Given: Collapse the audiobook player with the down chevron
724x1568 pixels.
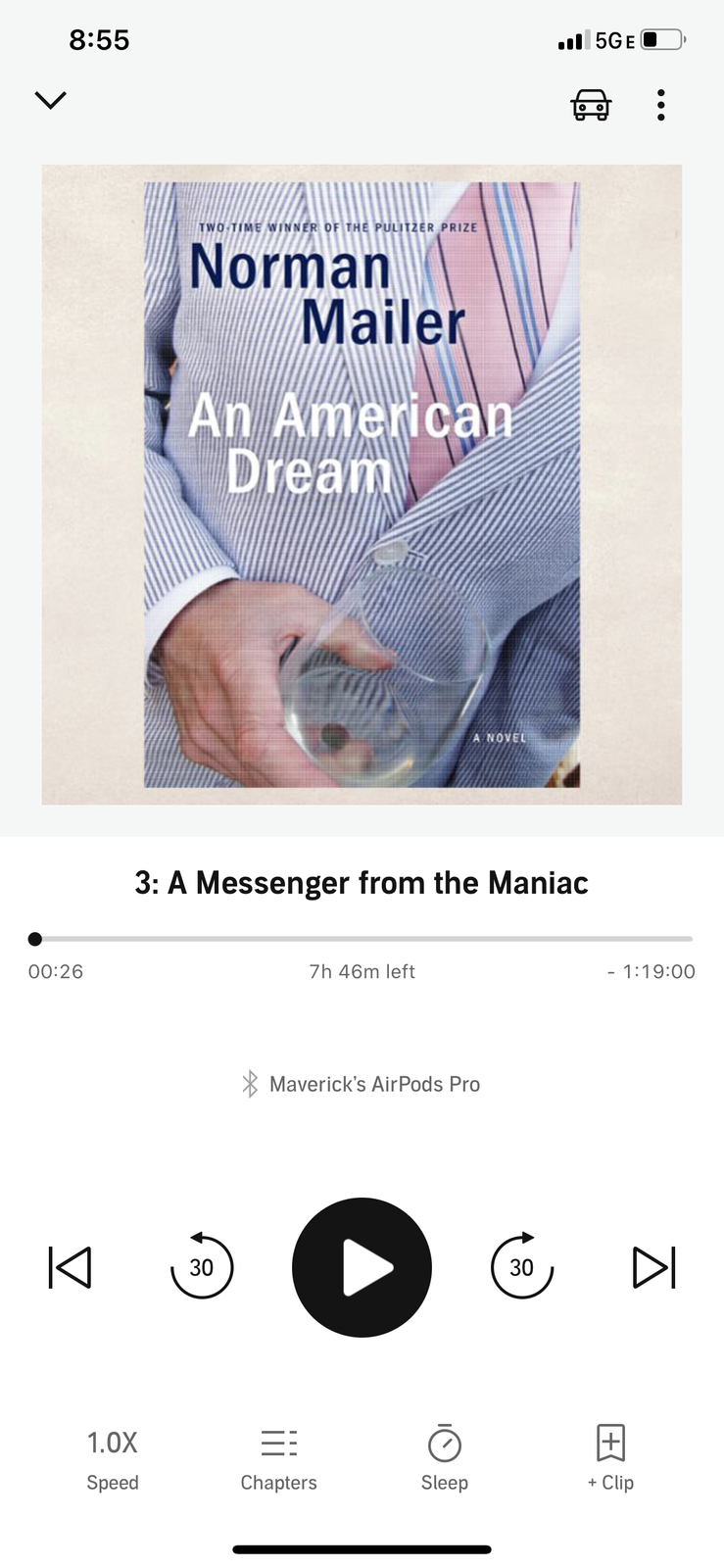Looking at the screenshot, I should (x=50, y=100).
